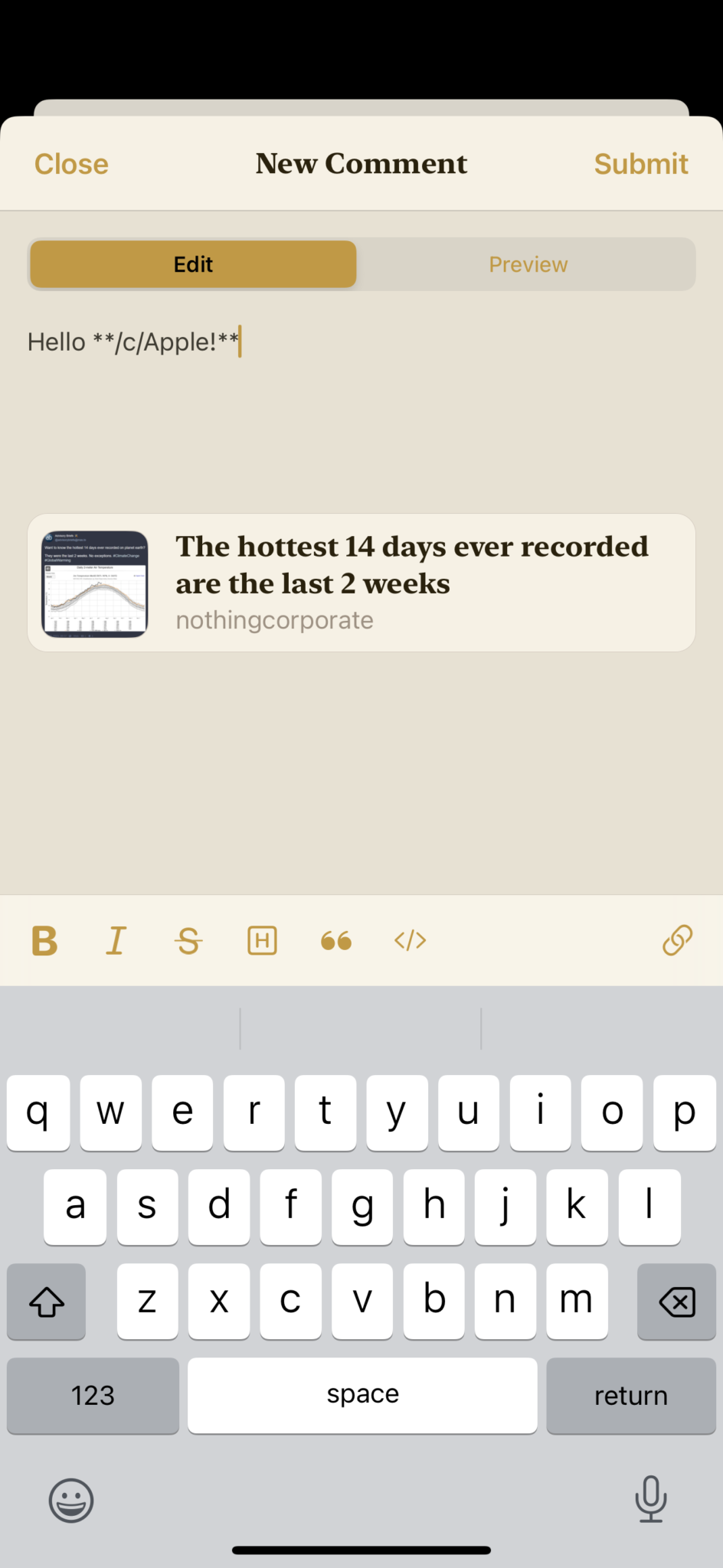723x1568 pixels.
Task: Apply bold formatting
Action: [x=44, y=940]
